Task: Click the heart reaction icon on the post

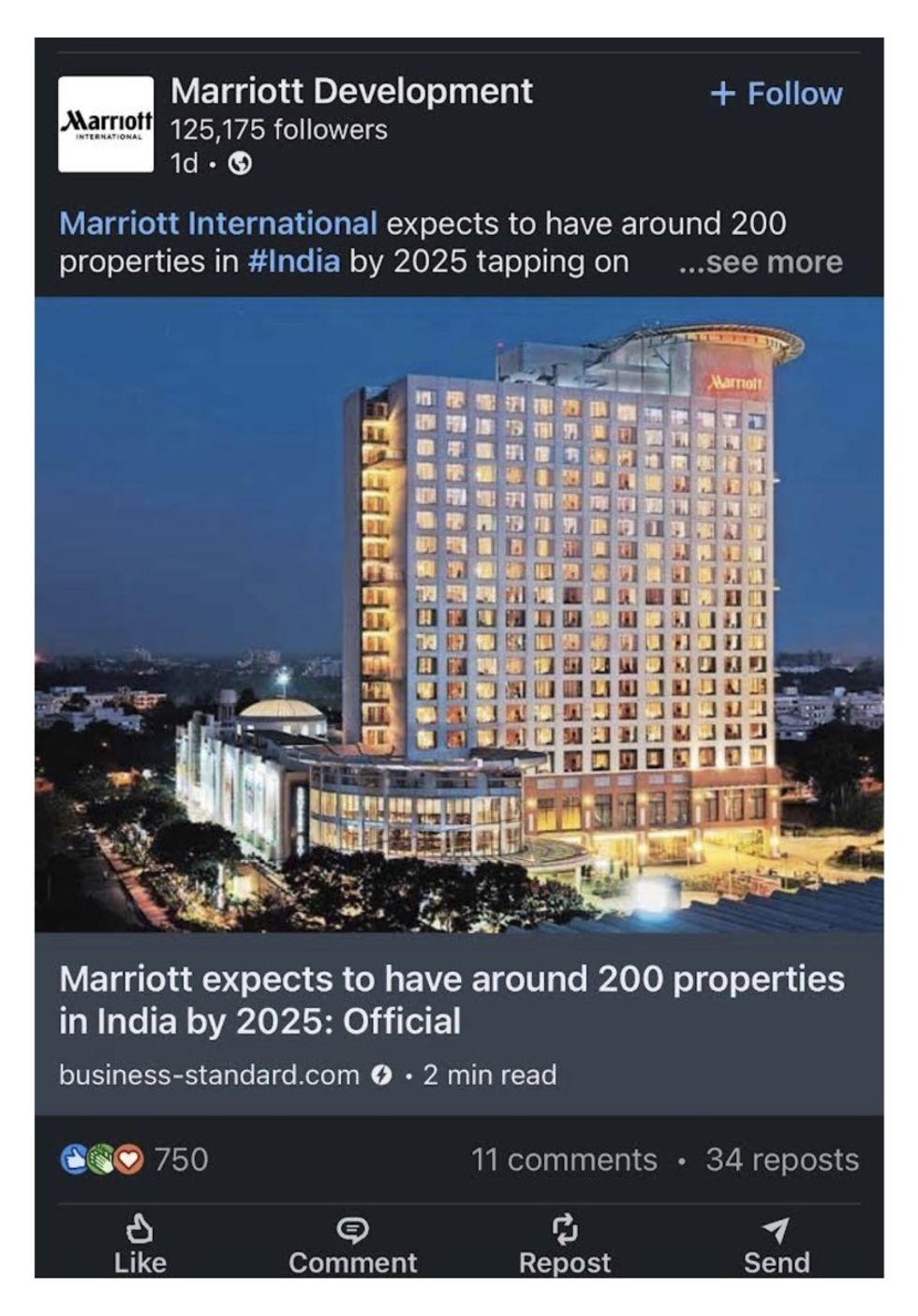Action: pos(127,1158)
